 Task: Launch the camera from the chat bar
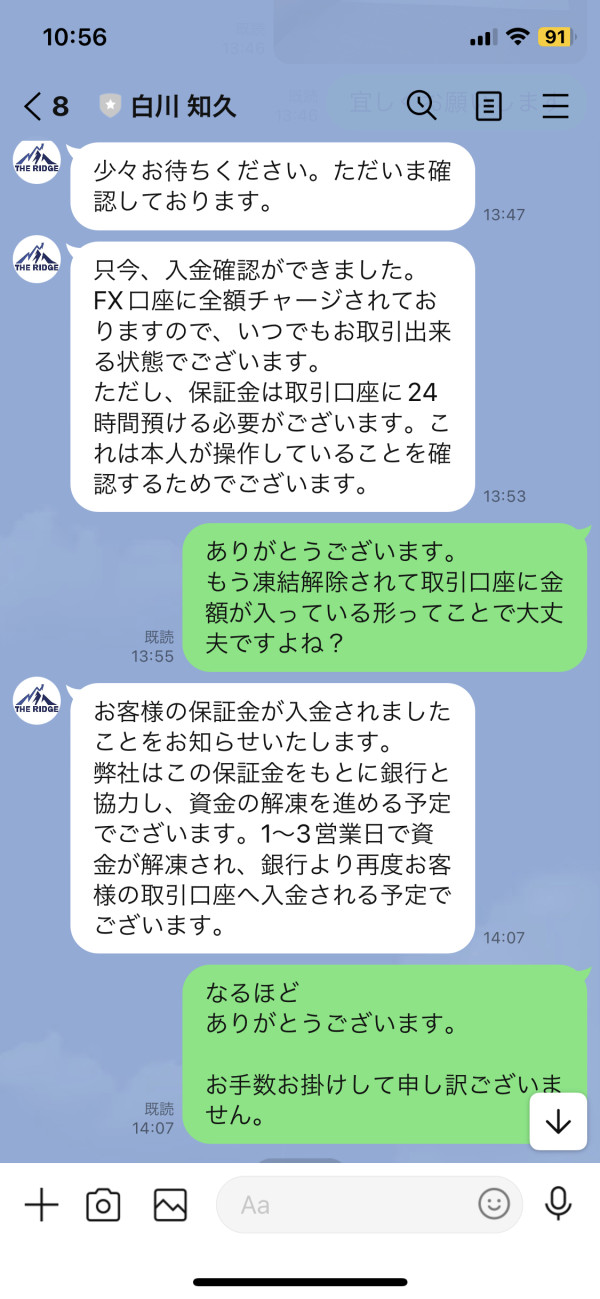click(103, 1205)
